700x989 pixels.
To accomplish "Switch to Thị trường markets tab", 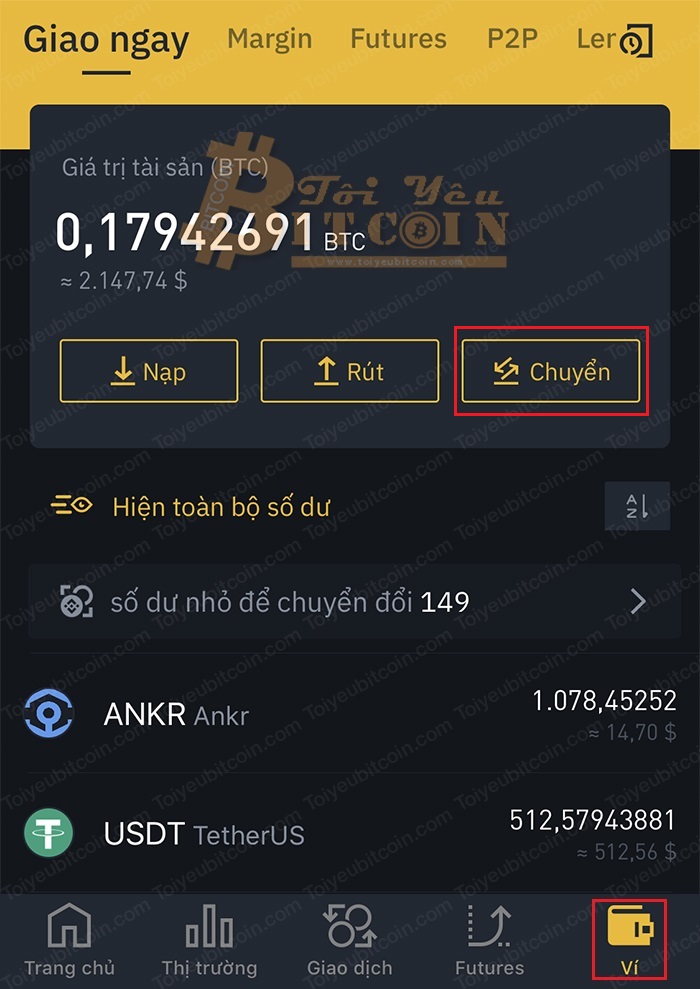I will [209, 941].
